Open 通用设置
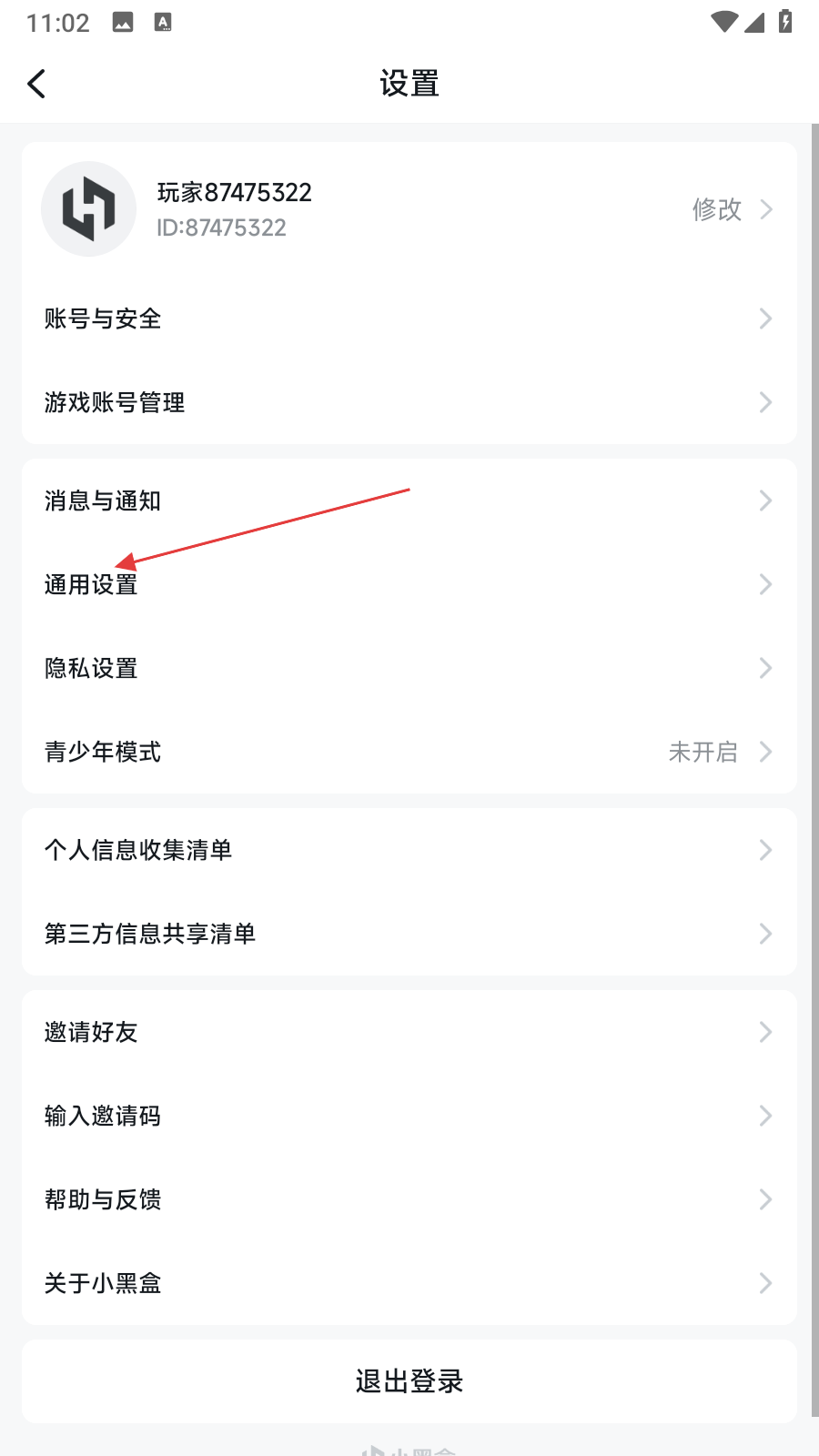This screenshot has width=819, height=1456. pos(409,584)
